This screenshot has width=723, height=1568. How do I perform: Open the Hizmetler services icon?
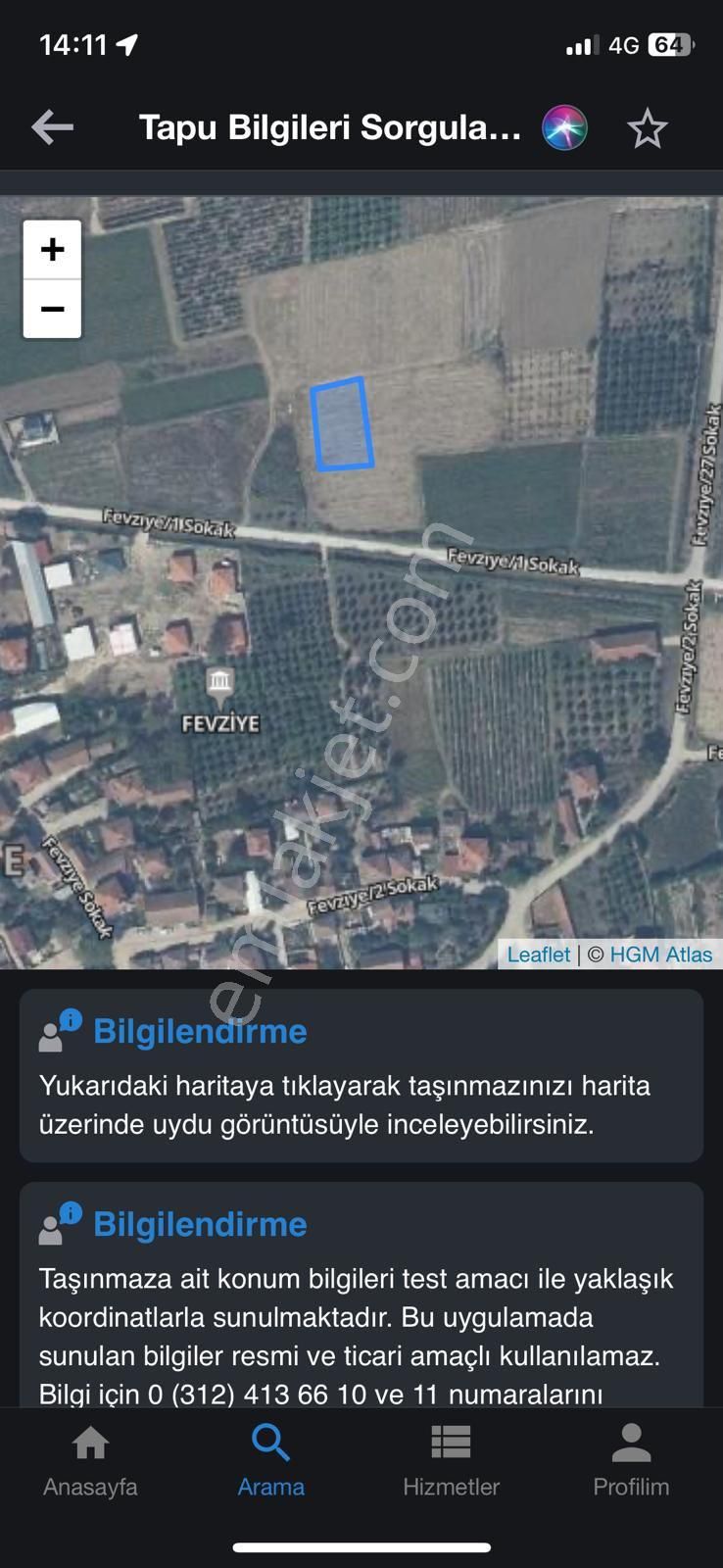tap(451, 1441)
